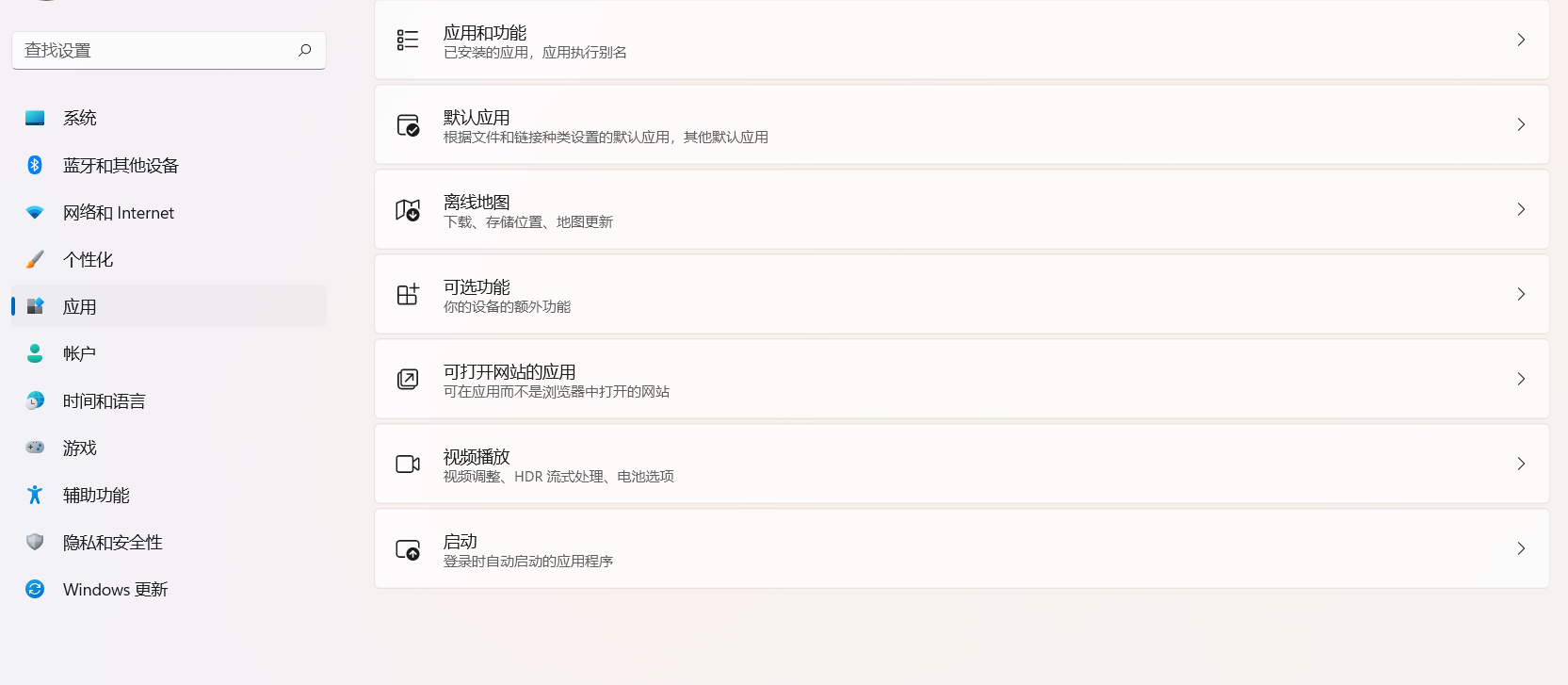Go to Windows 更新
Image resolution: width=1568 pixels, height=685 pixels.
point(115,590)
